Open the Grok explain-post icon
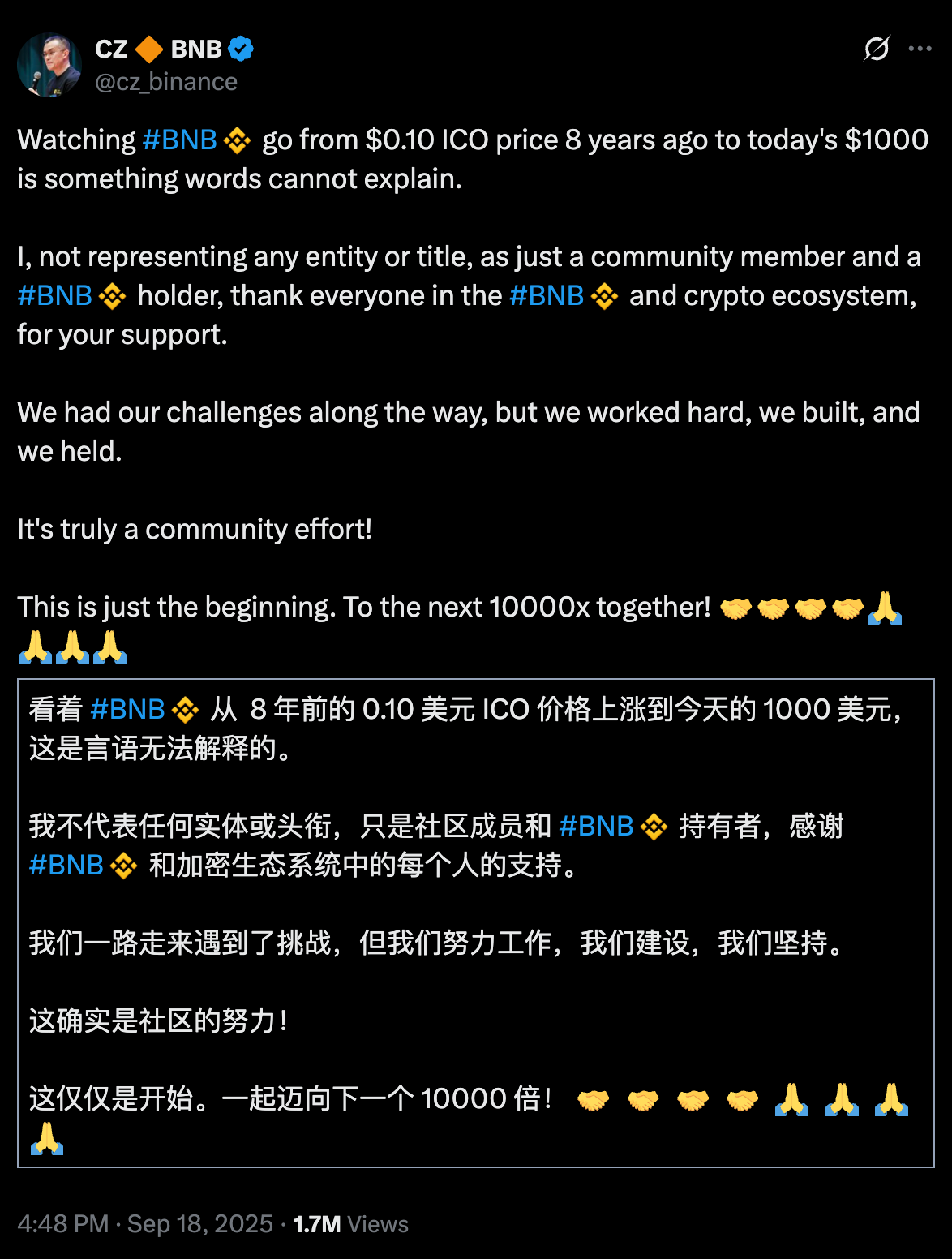The width and height of the screenshot is (952, 1259). [877, 49]
